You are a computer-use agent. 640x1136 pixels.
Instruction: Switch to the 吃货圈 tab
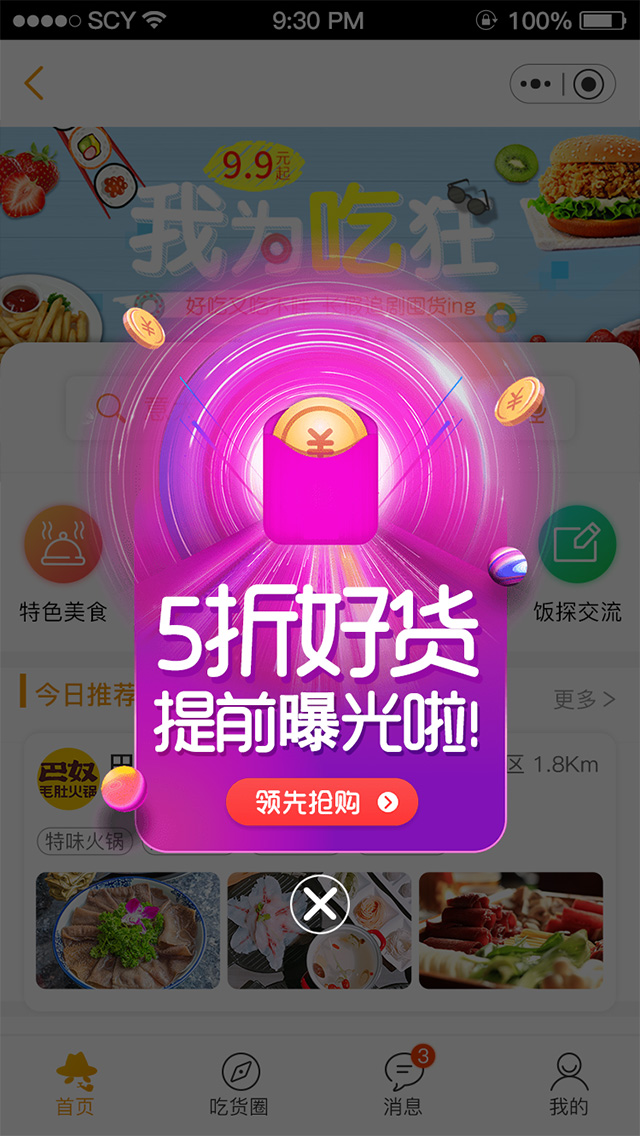[x=239, y=1083]
